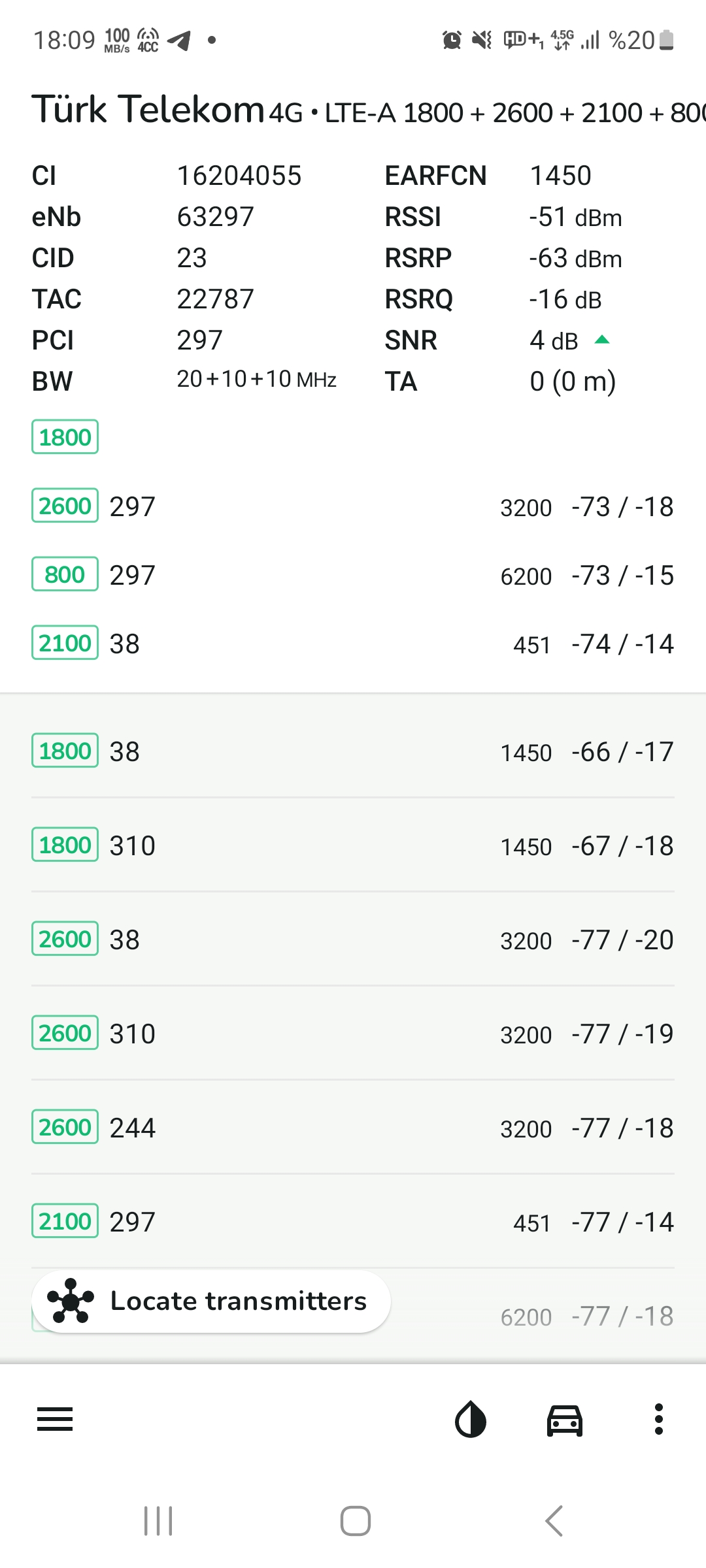Open the three-dot overflow menu
Screen dimensions: 706x1568
point(659,1419)
